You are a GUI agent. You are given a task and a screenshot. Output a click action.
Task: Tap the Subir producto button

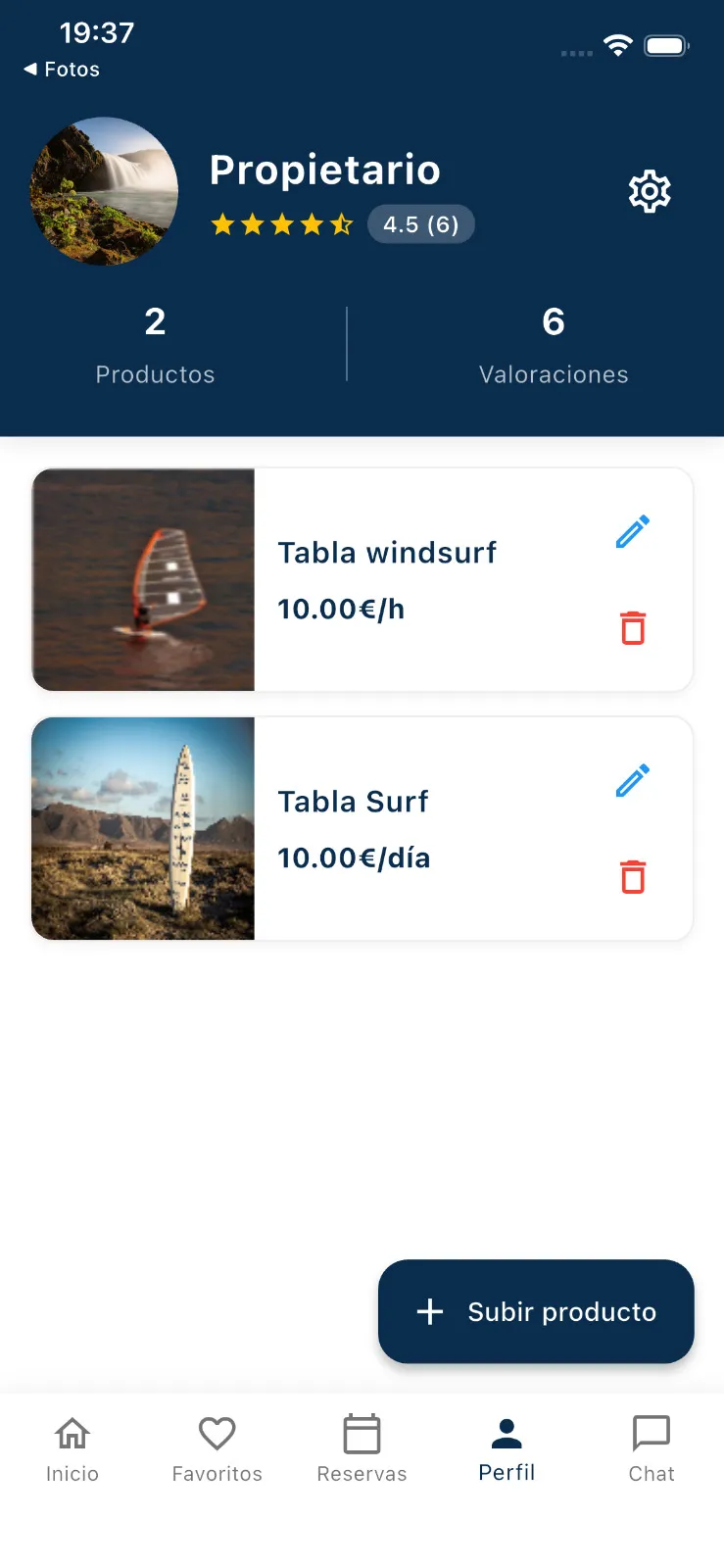point(536,1311)
